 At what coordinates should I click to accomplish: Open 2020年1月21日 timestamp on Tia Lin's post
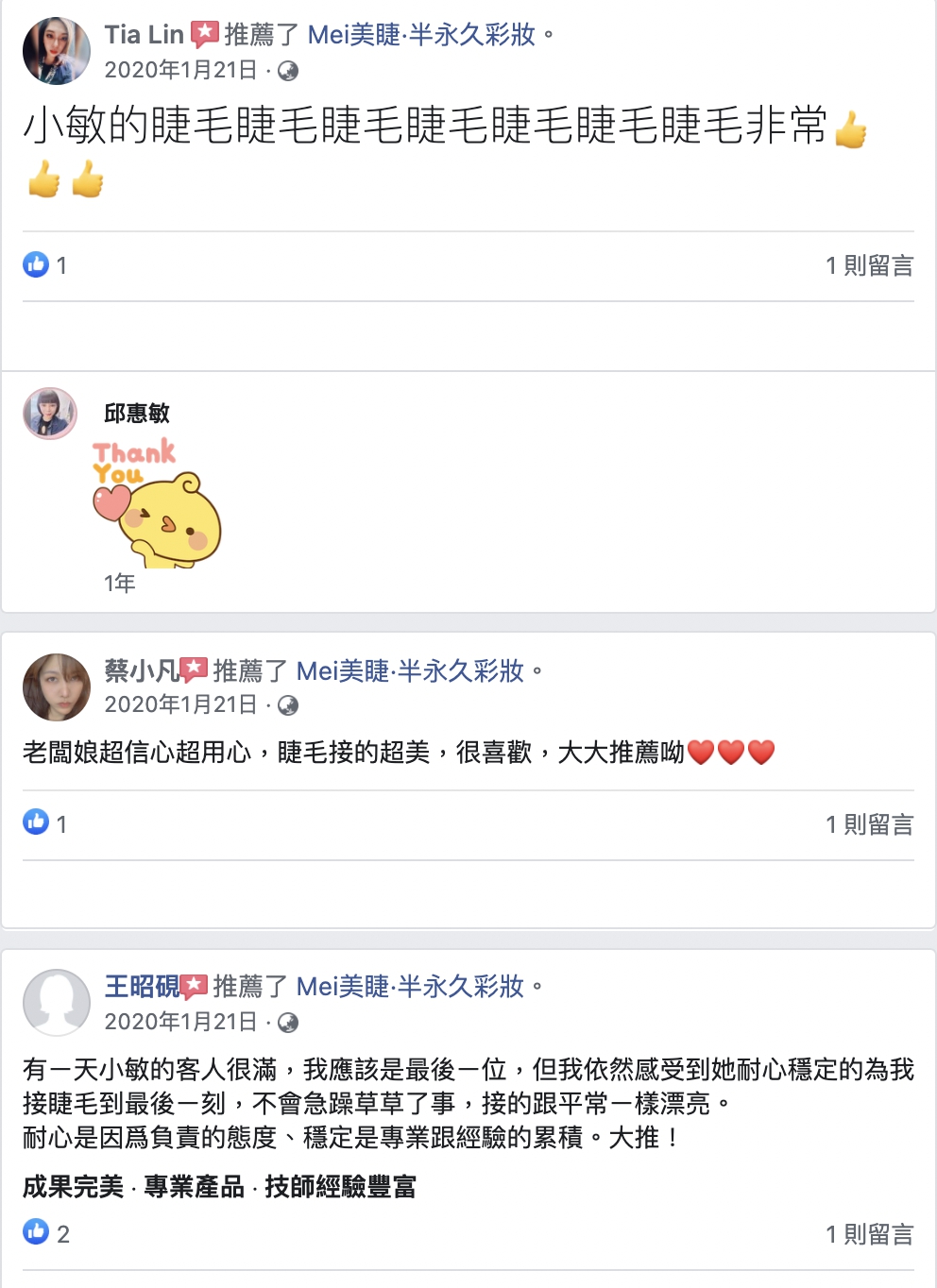coord(180,70)
